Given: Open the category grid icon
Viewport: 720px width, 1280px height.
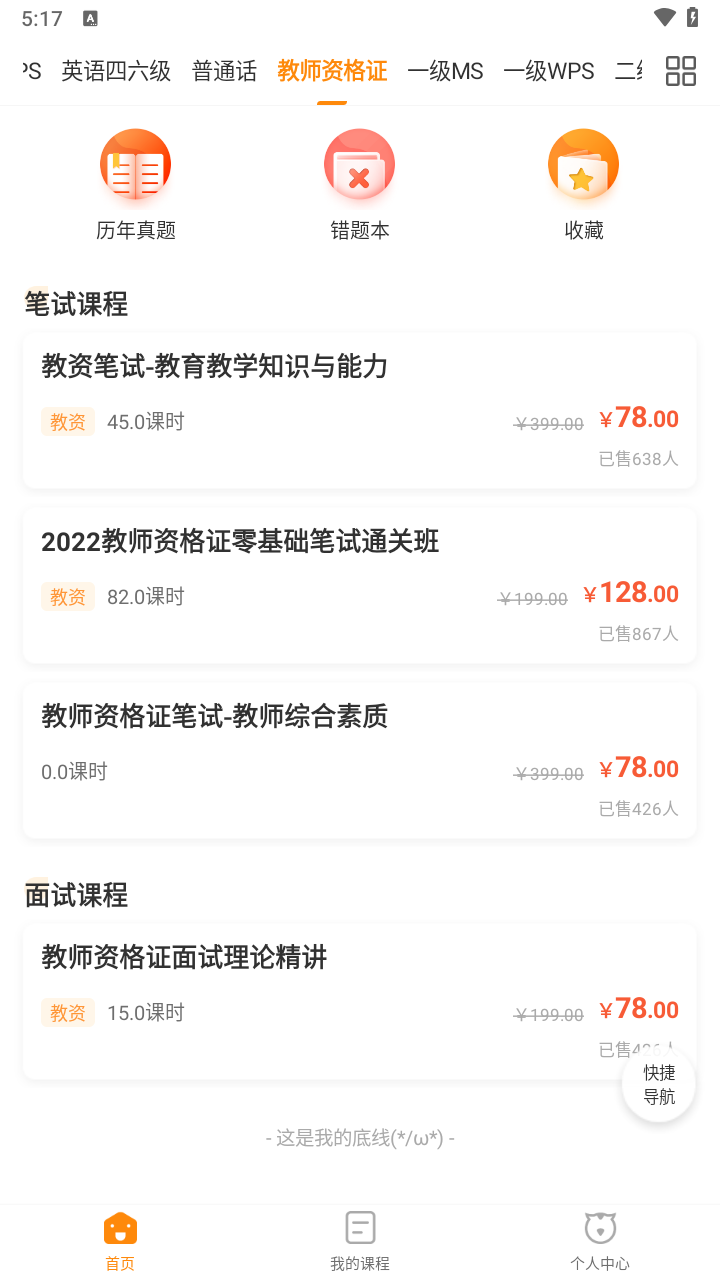Looking at the screenshot, I should pyautogui.click(x=681, y=71).
